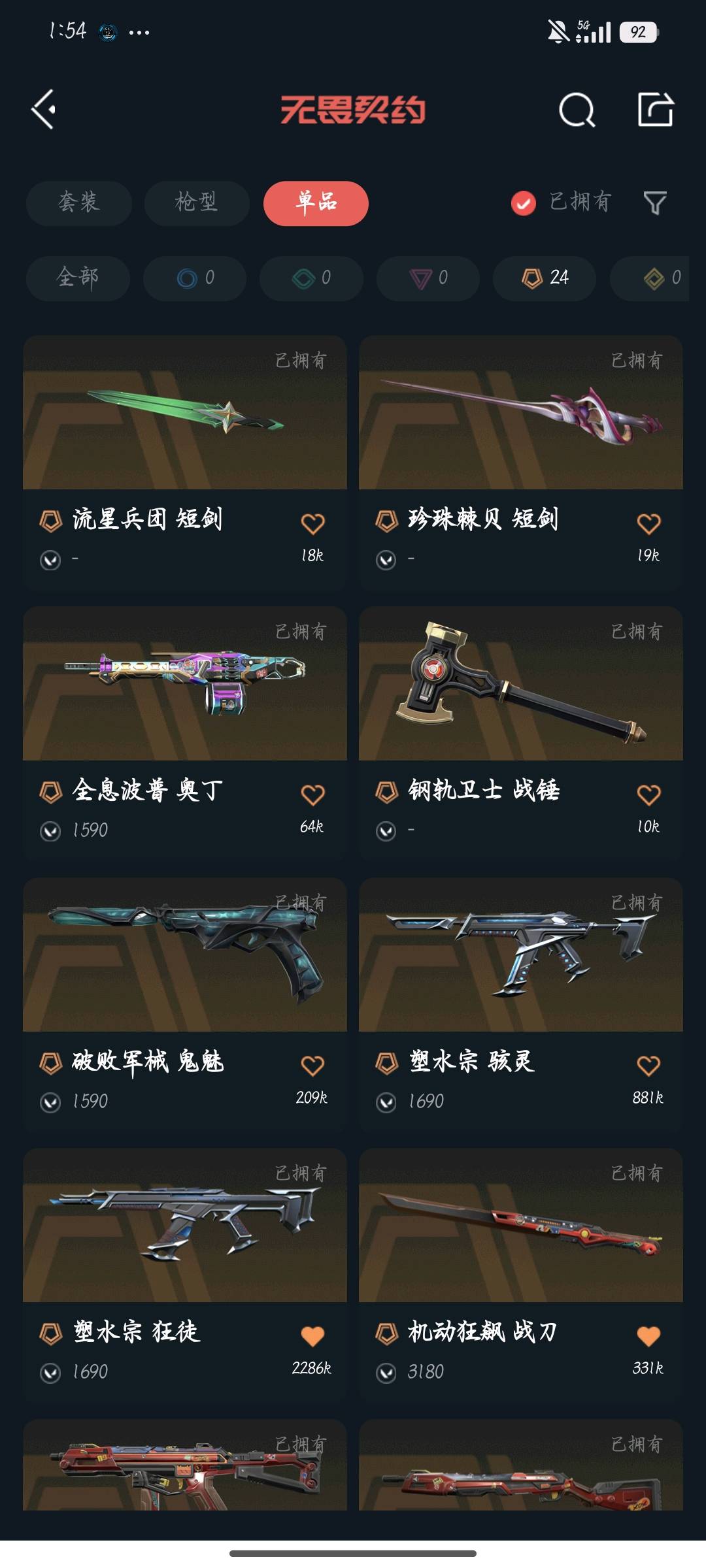
Task: Go back using the back arrow
Action: coord(44,109)
